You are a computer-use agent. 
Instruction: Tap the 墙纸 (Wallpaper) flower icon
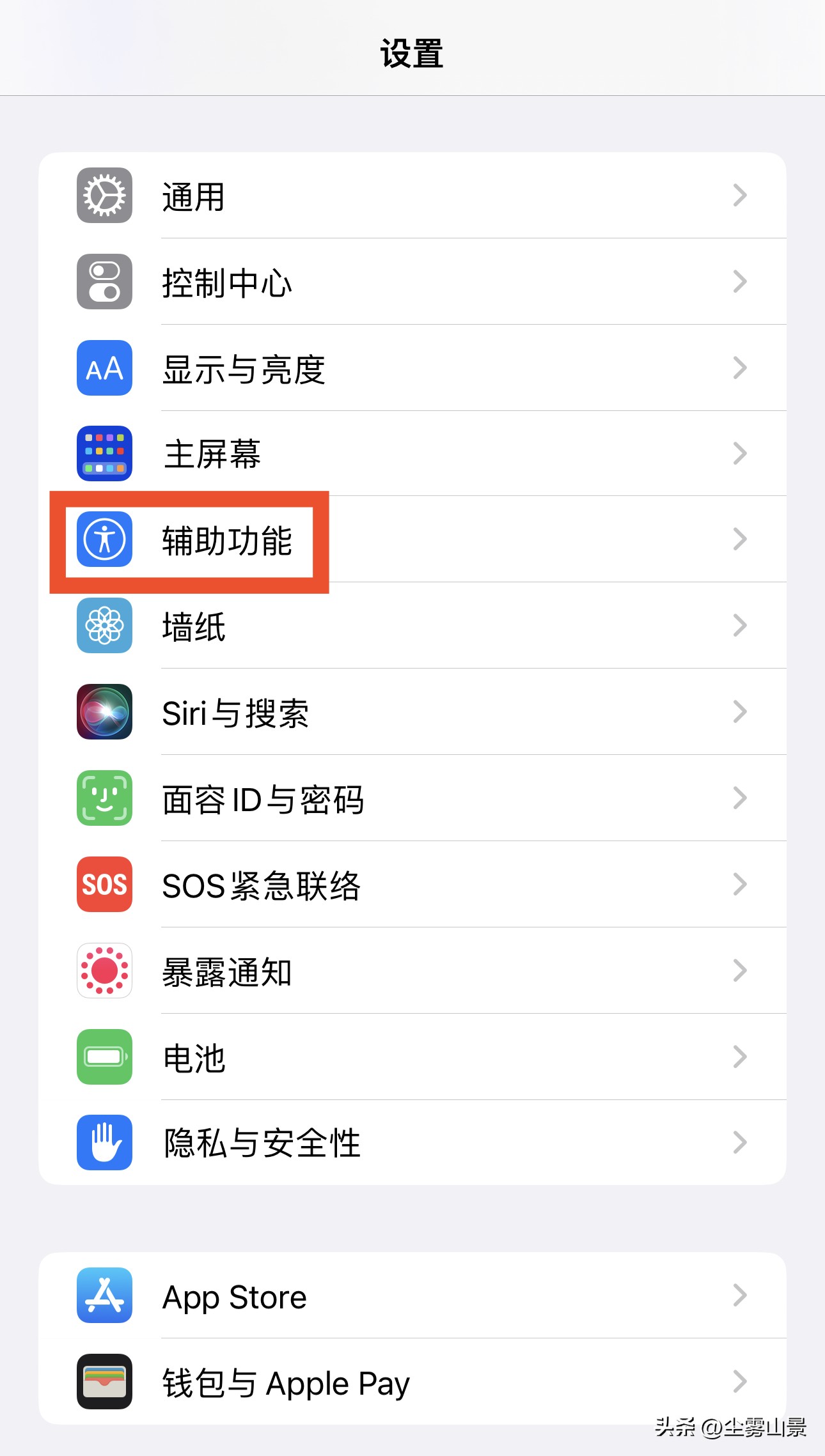[x=104, y=627]
